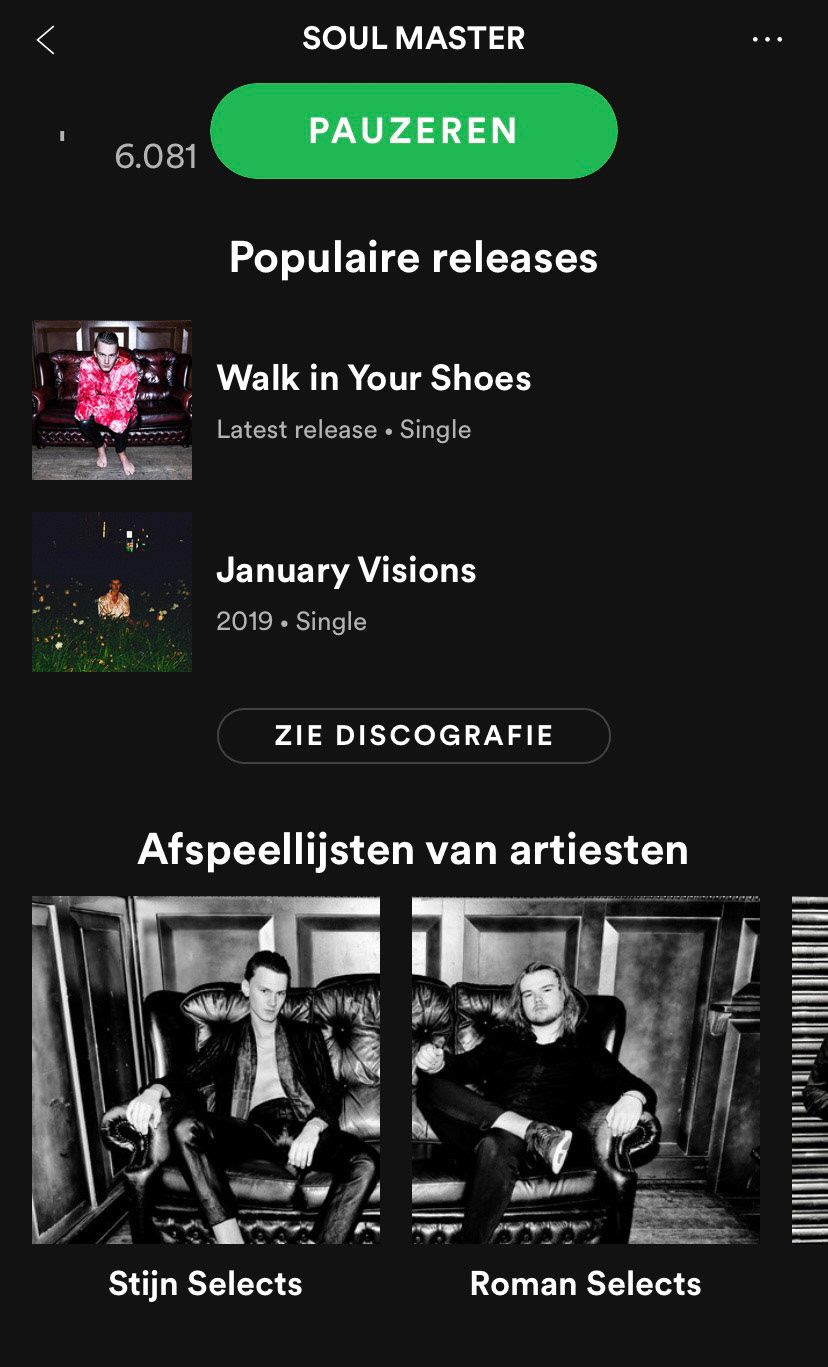Viewport: 828px width, 1367px height.
Task: Open the Stijn Selects playlist
Action: click(x=206, y=1070)
